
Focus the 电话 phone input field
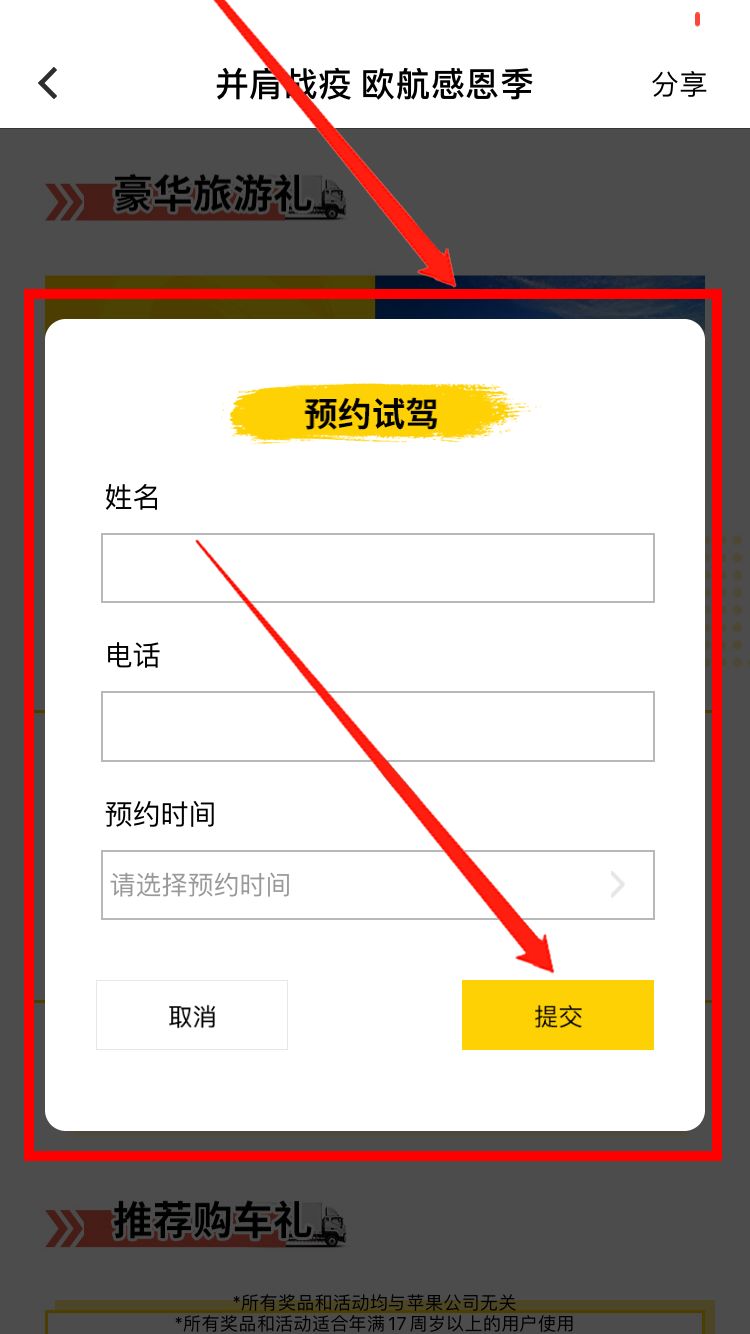click(x=377, y=726)
